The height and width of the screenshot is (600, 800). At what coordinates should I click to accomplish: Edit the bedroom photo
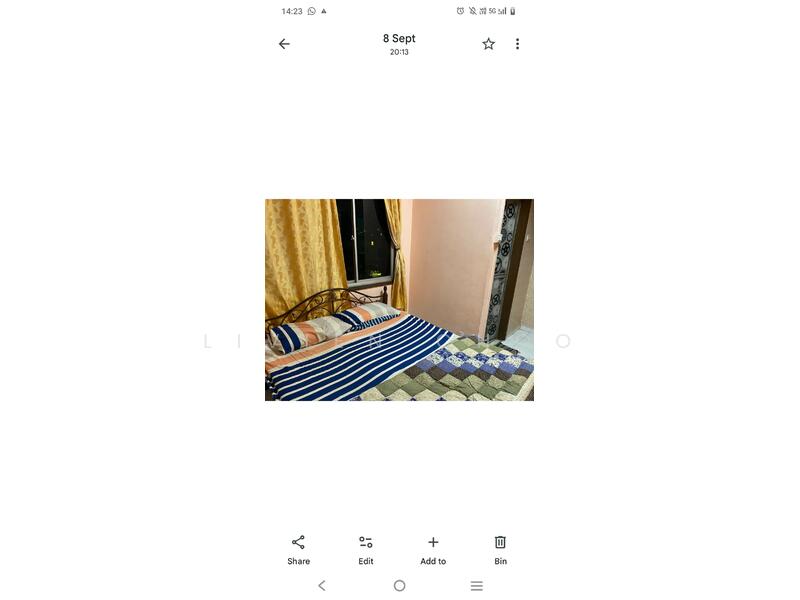(366, 549)
